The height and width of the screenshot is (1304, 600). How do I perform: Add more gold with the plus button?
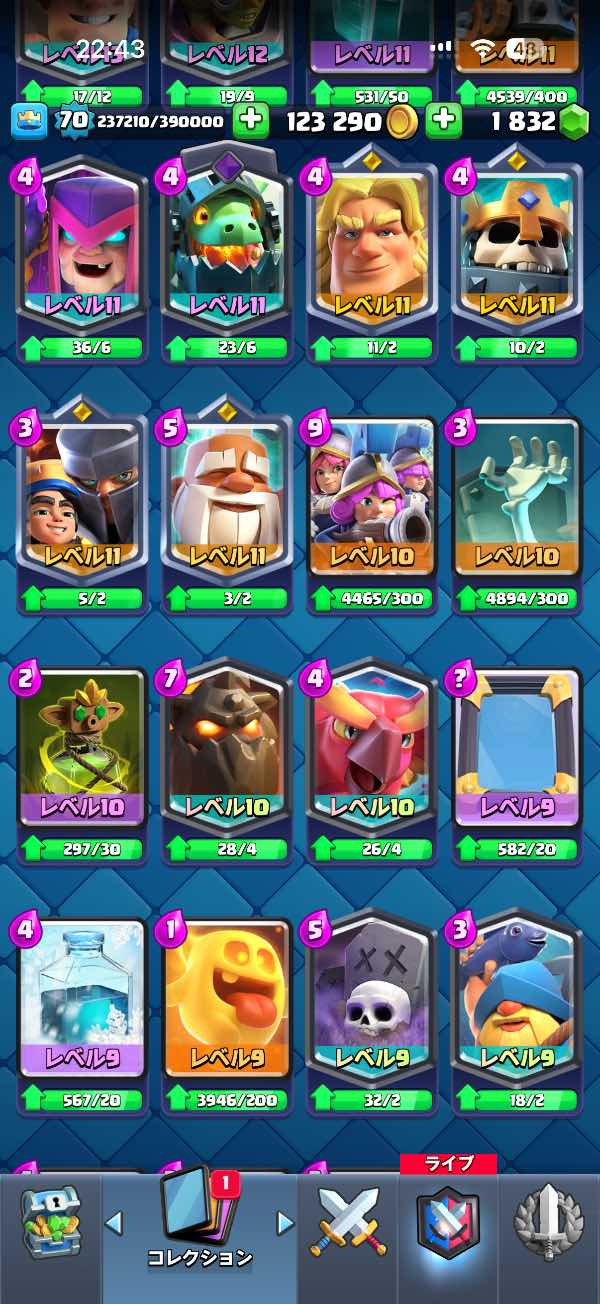click(443, 121)
